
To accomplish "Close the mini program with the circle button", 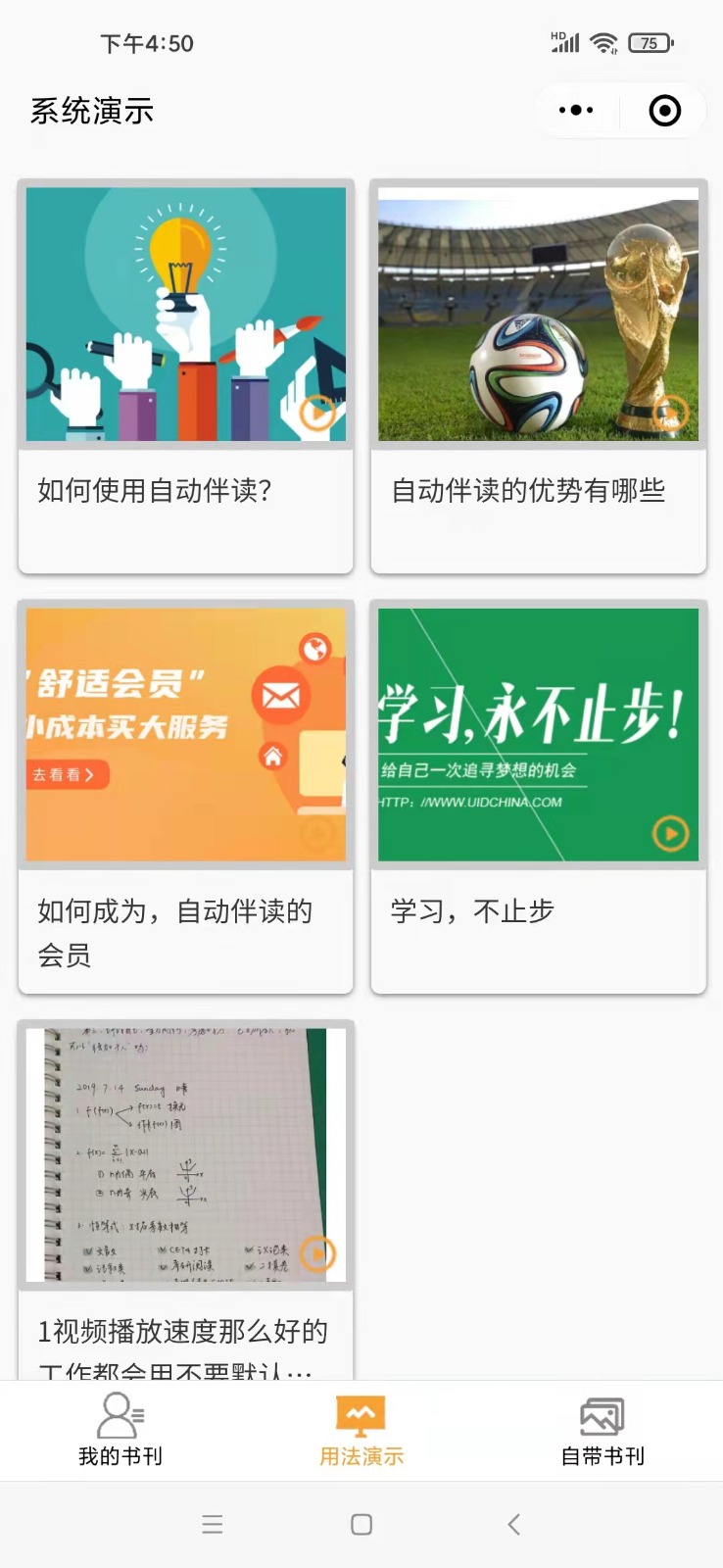I will (665, 111).
